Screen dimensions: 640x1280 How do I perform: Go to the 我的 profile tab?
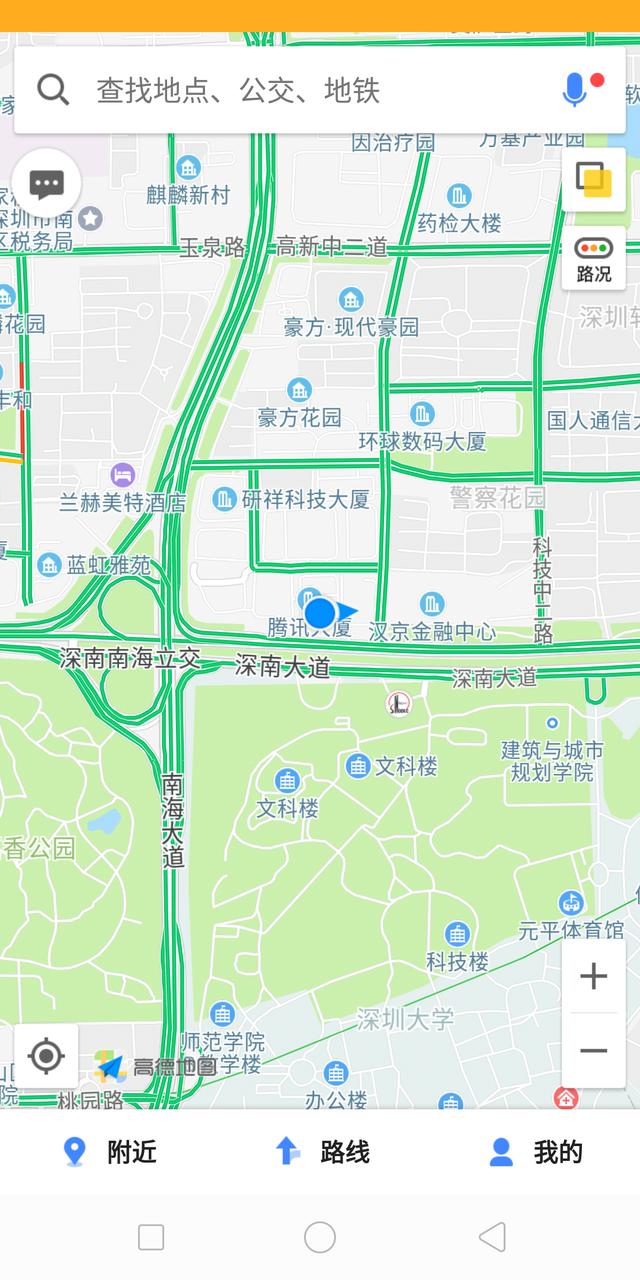pos(535,1152)
